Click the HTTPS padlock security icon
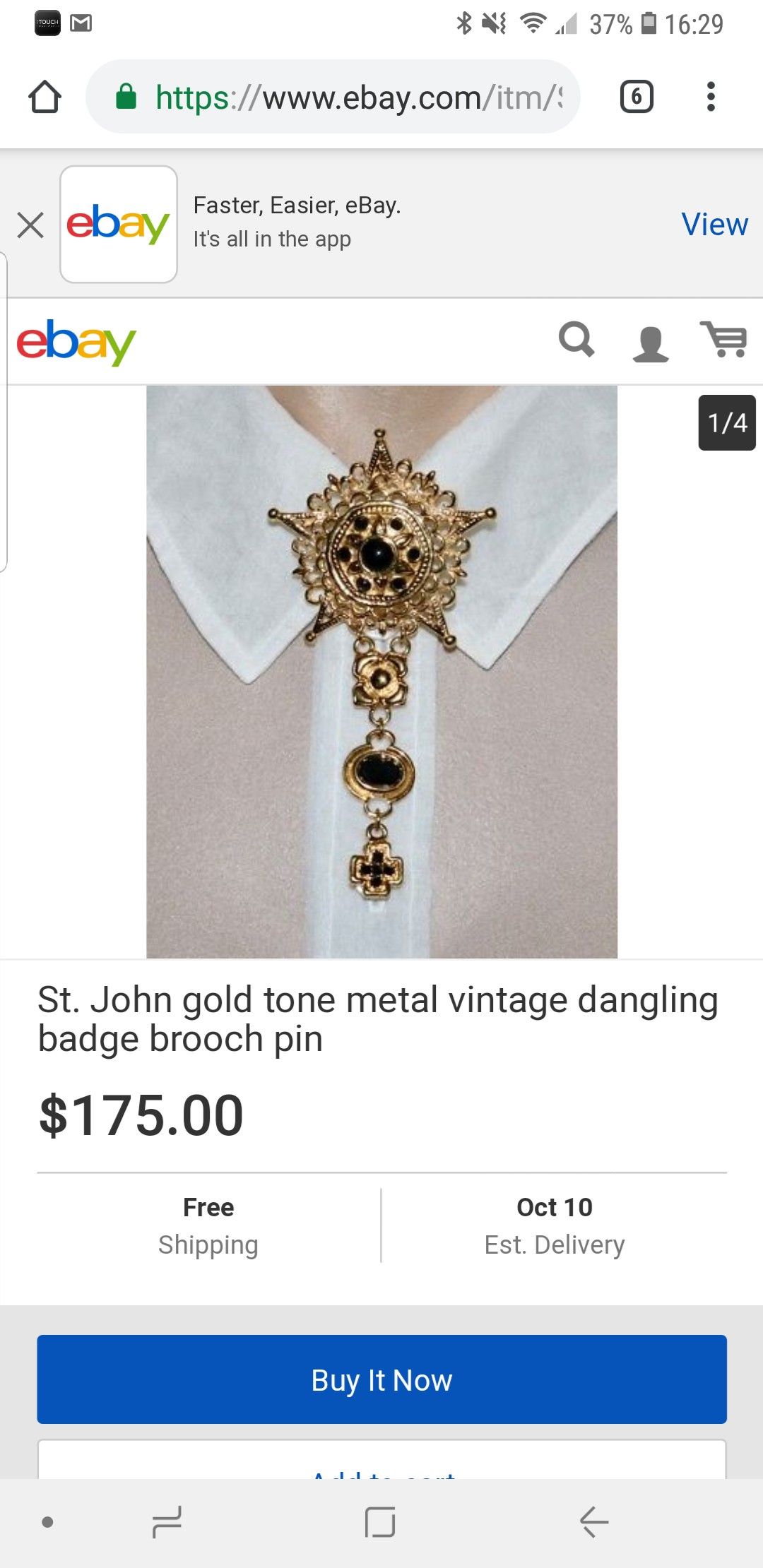Screen dimensions: 763x1568 pyautogui.click(x=127, y=97)
